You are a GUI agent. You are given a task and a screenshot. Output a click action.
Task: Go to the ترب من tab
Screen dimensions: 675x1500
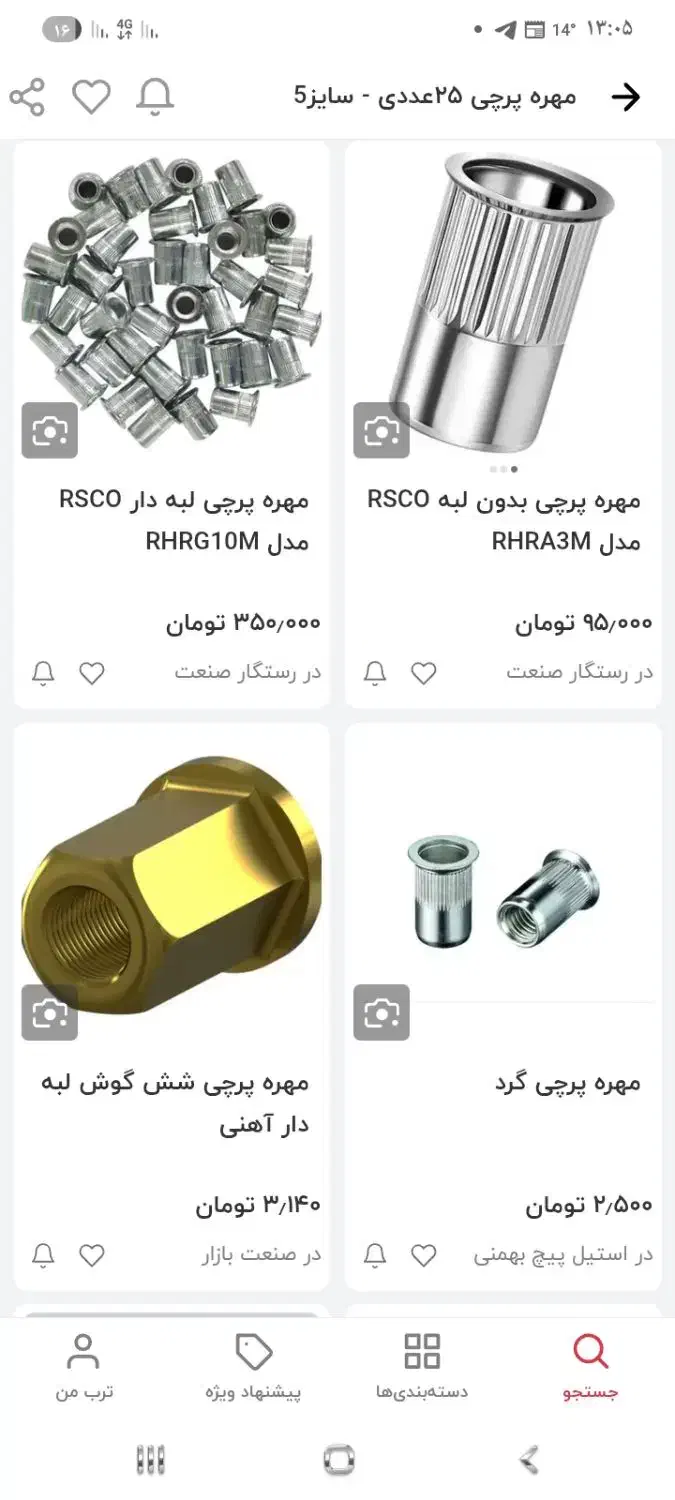(84, 1366)
